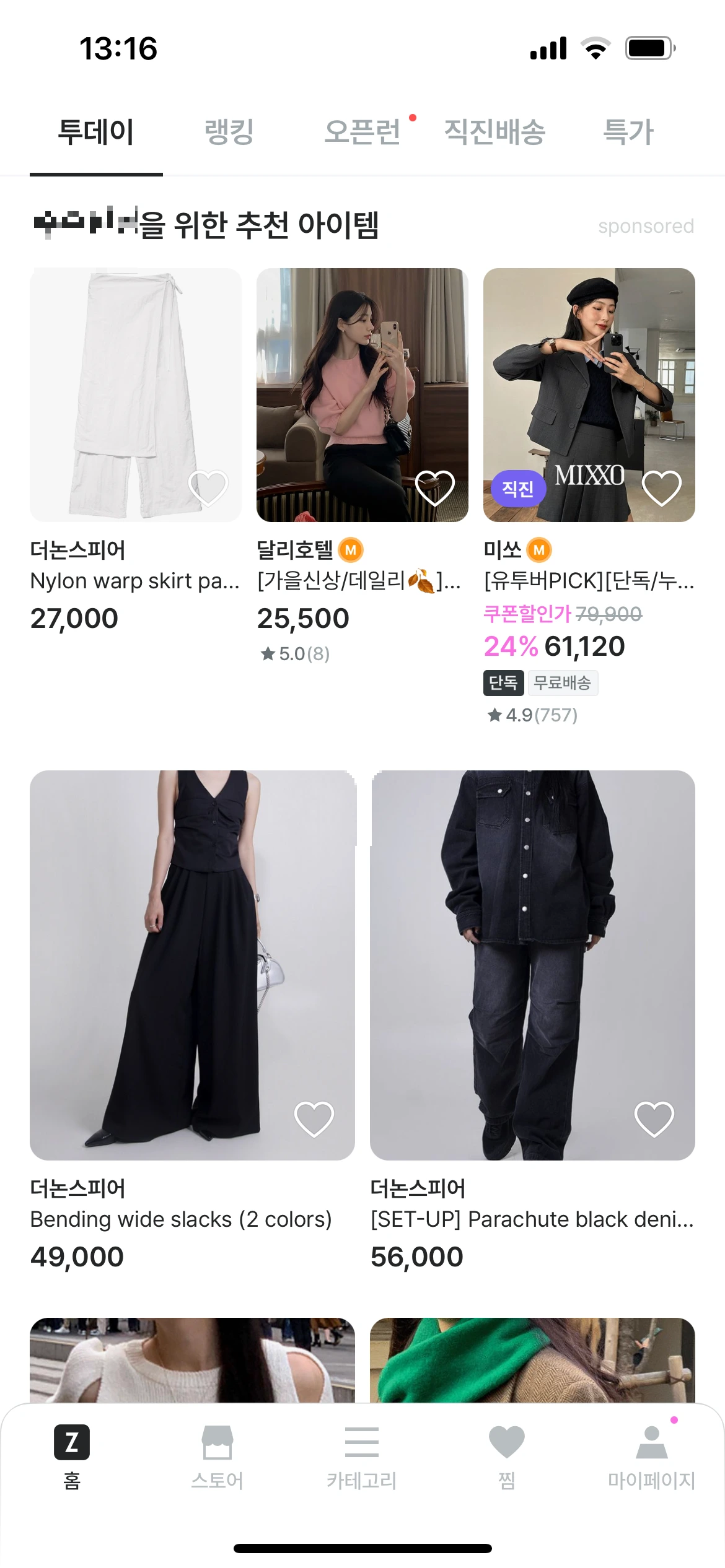Browse the 카테고리 tab
Screen dimensions: 725x1568
pyautogui.click(x=362, y=1455)
